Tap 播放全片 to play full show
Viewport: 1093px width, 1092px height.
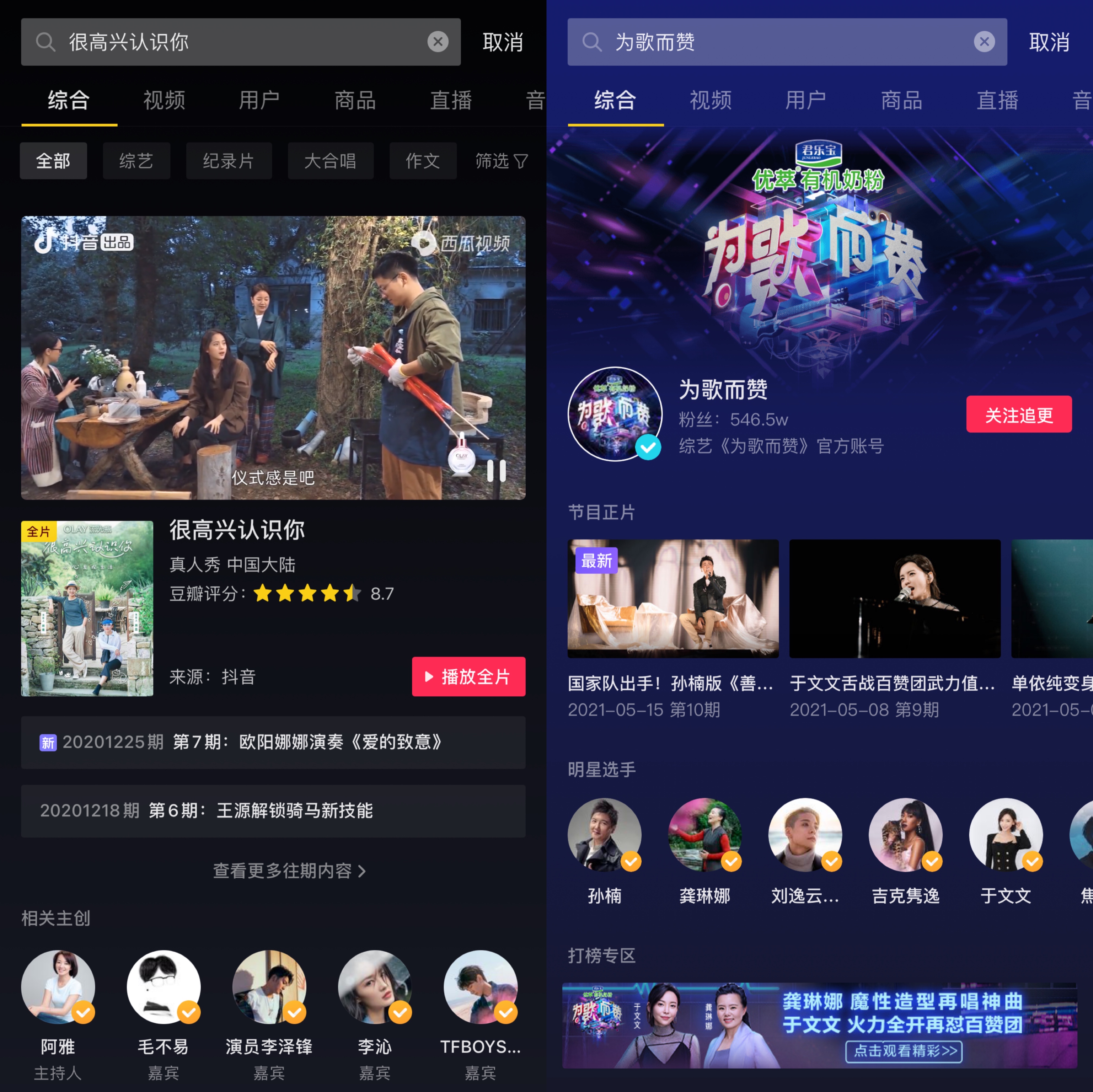point(468,676)
